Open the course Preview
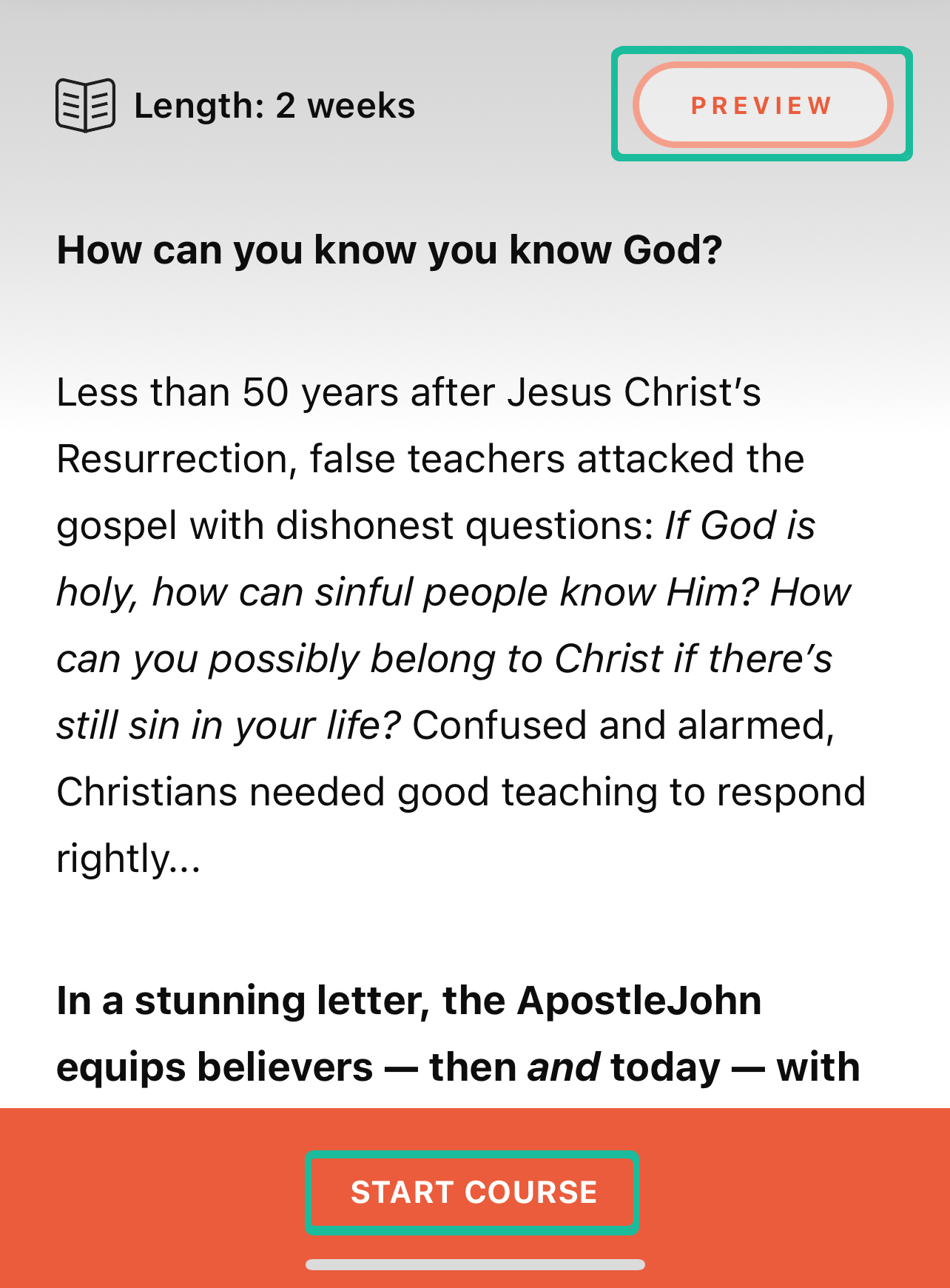 pyautogui.click(x=762, y=105)
